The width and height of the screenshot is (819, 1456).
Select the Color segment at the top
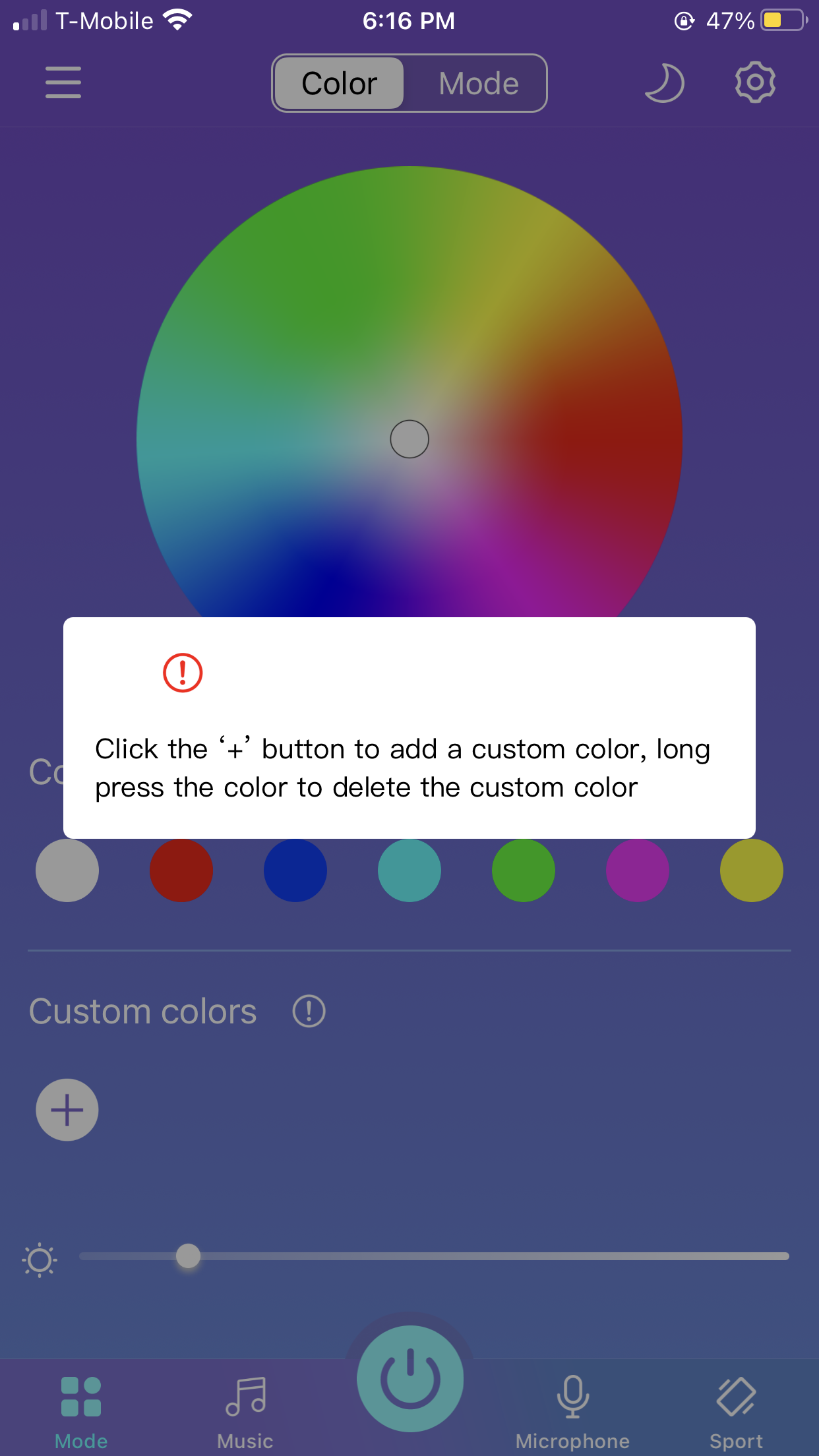339,84
